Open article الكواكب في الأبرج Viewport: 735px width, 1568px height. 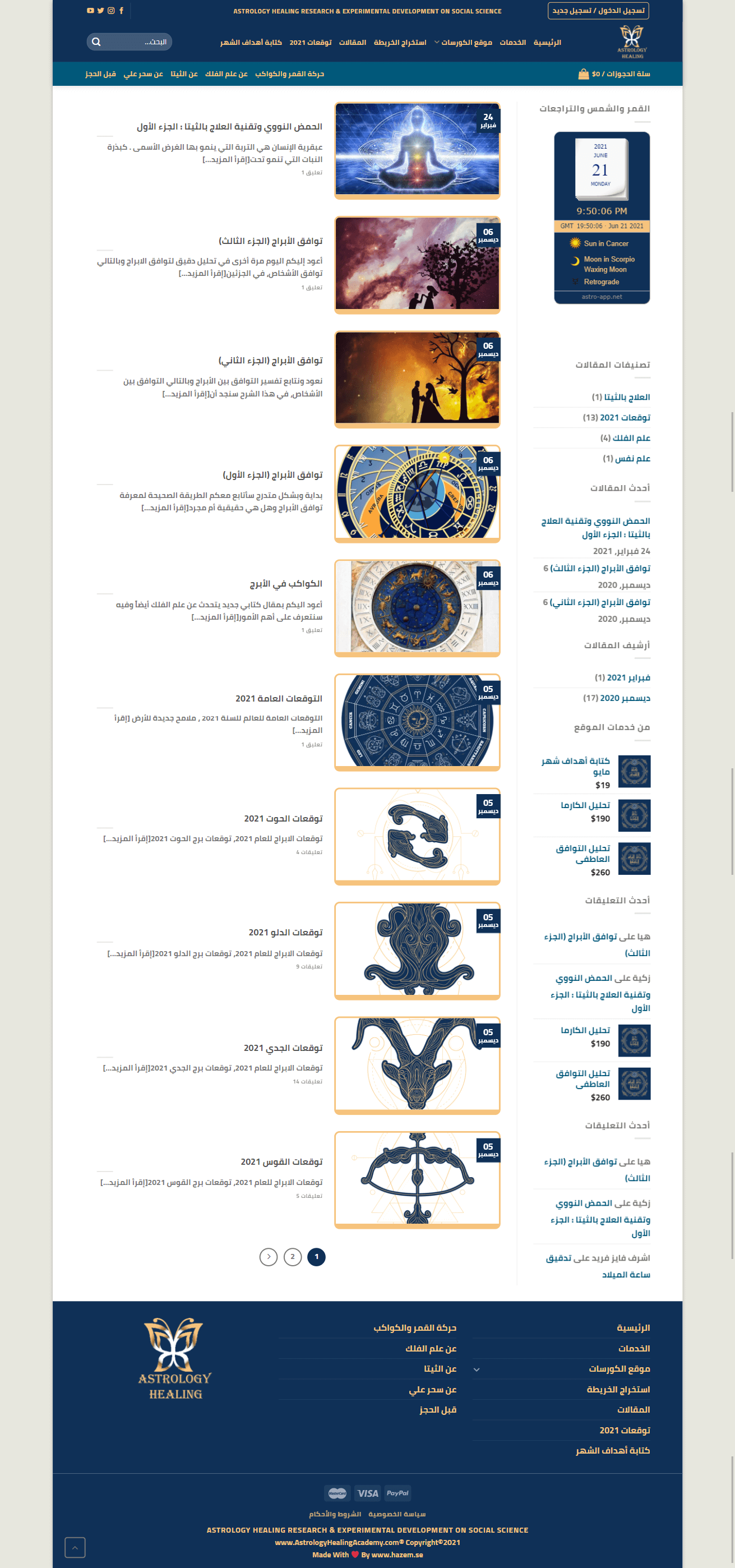pyautogui.click(x=285, y=584)
